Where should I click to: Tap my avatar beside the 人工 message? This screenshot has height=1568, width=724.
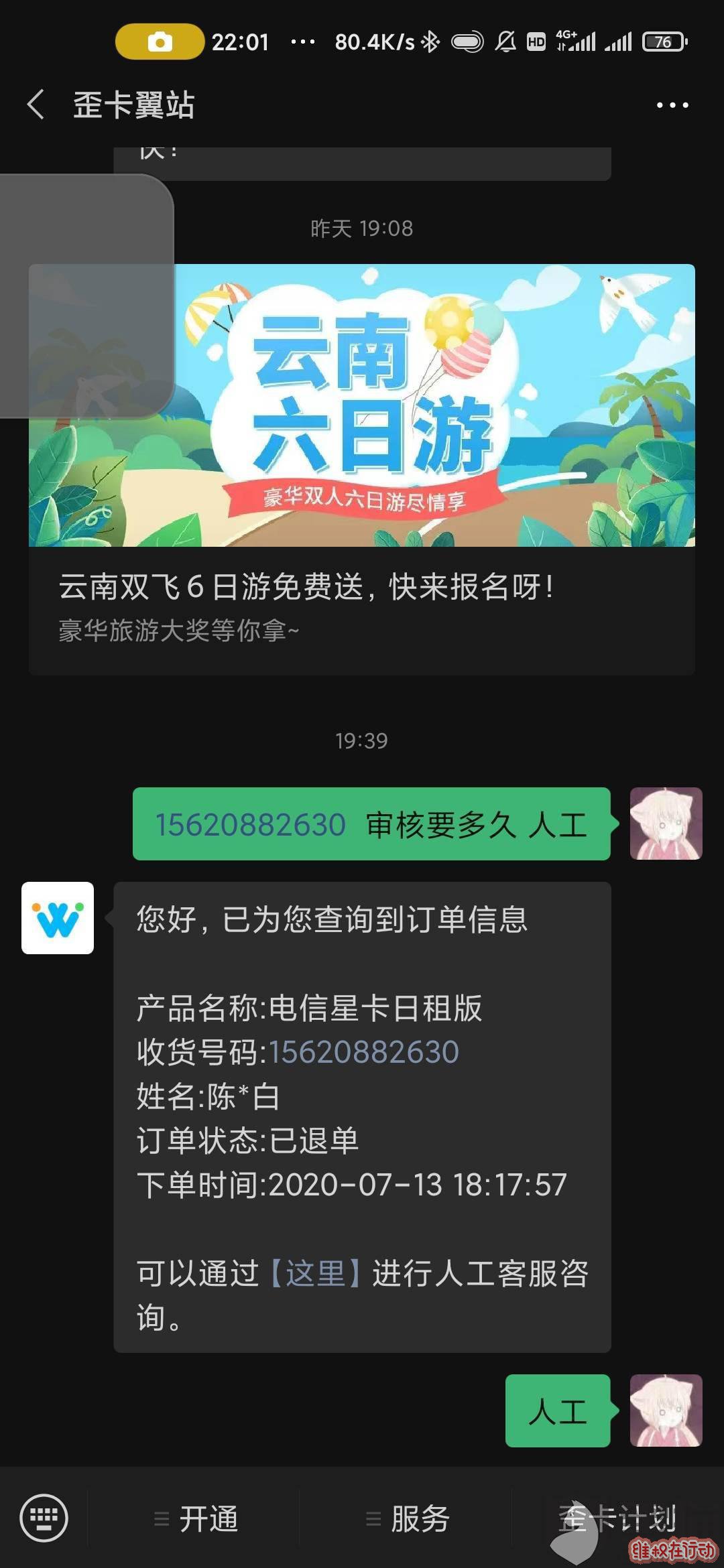tap(666, 1411)
